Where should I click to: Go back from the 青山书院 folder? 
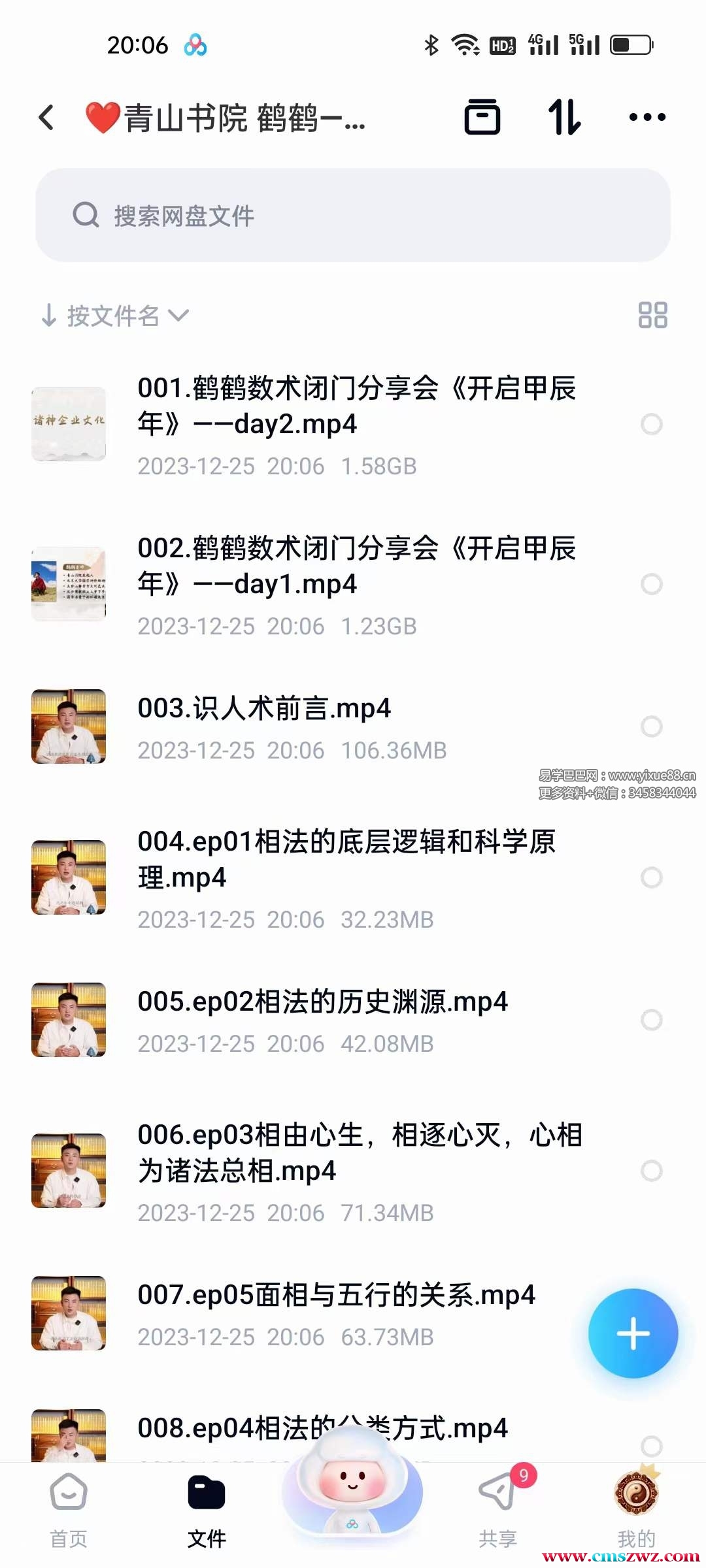(46, 118)
